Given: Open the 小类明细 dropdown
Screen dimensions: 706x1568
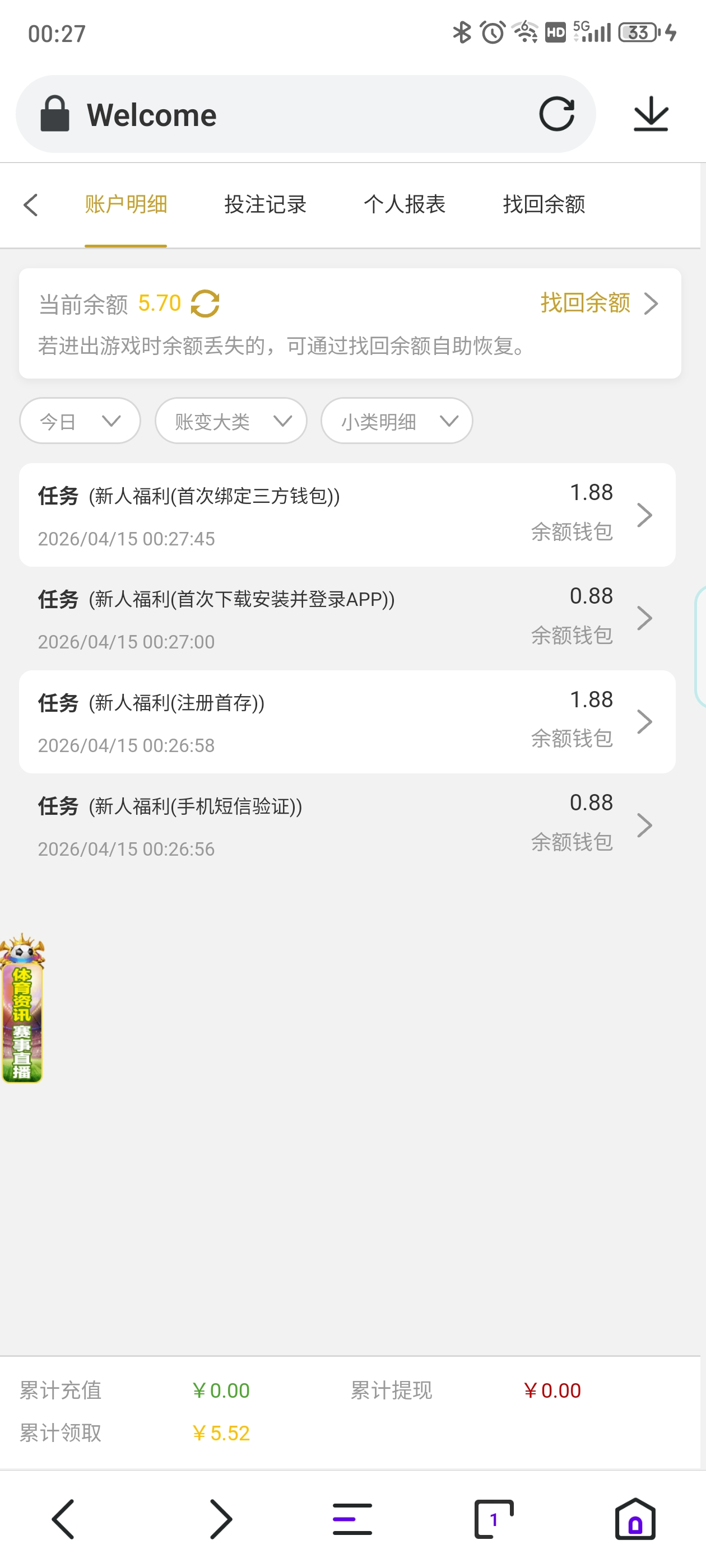Looking at the screenshot, I should [397, 421].
